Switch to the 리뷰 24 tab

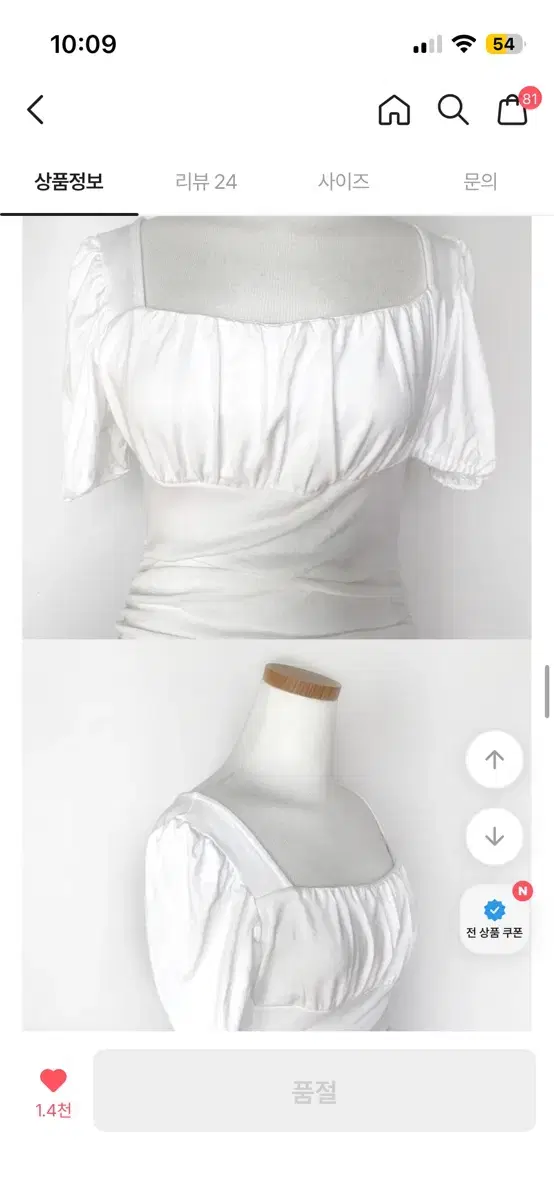(206, 182)
